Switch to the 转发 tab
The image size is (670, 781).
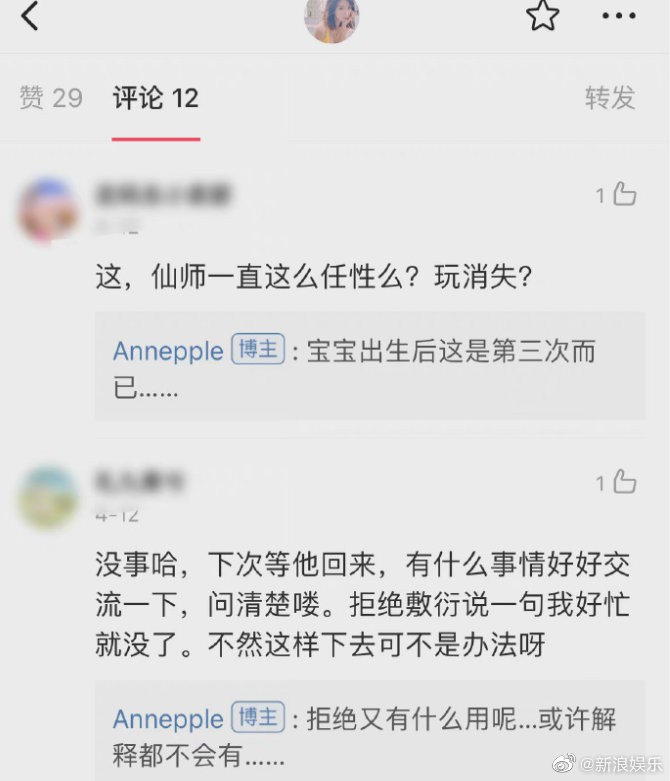610,98
